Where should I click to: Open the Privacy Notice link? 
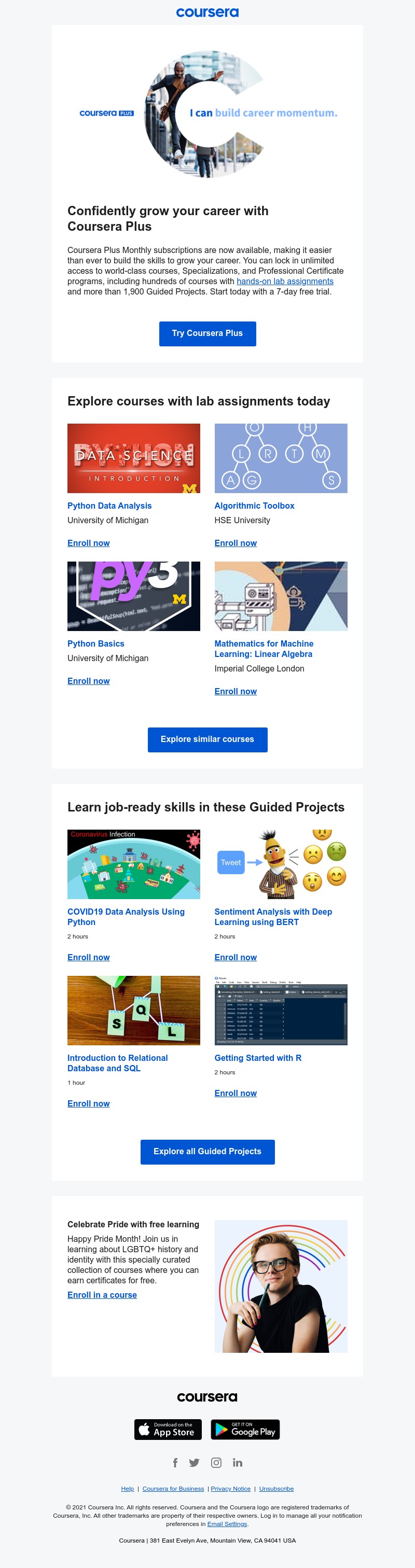pyautogui.click(x=230, y=1489)
